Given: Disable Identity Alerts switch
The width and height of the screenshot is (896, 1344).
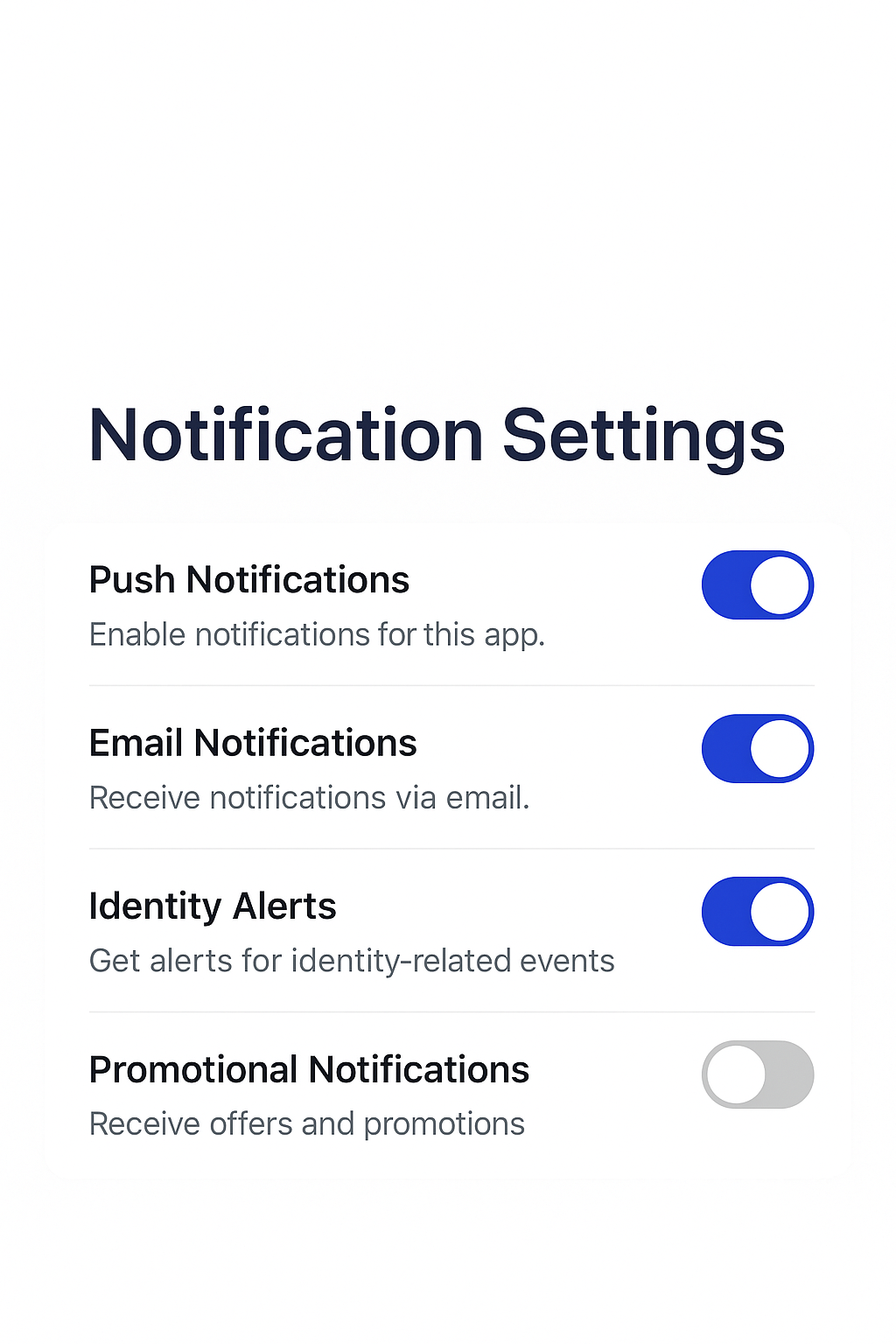Looking at the screenshot, I should (757, 911).
